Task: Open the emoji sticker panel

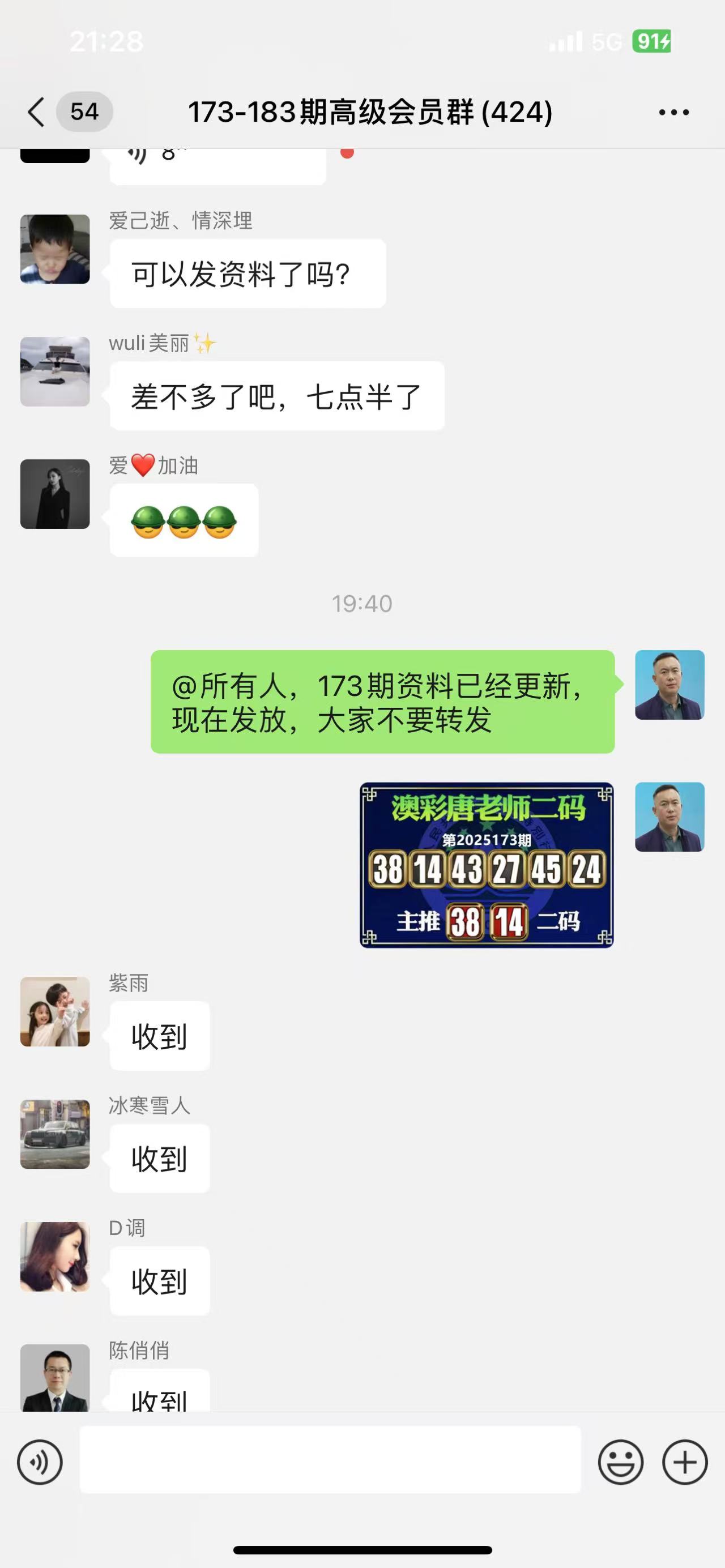Action: [x=620, y=1462]
